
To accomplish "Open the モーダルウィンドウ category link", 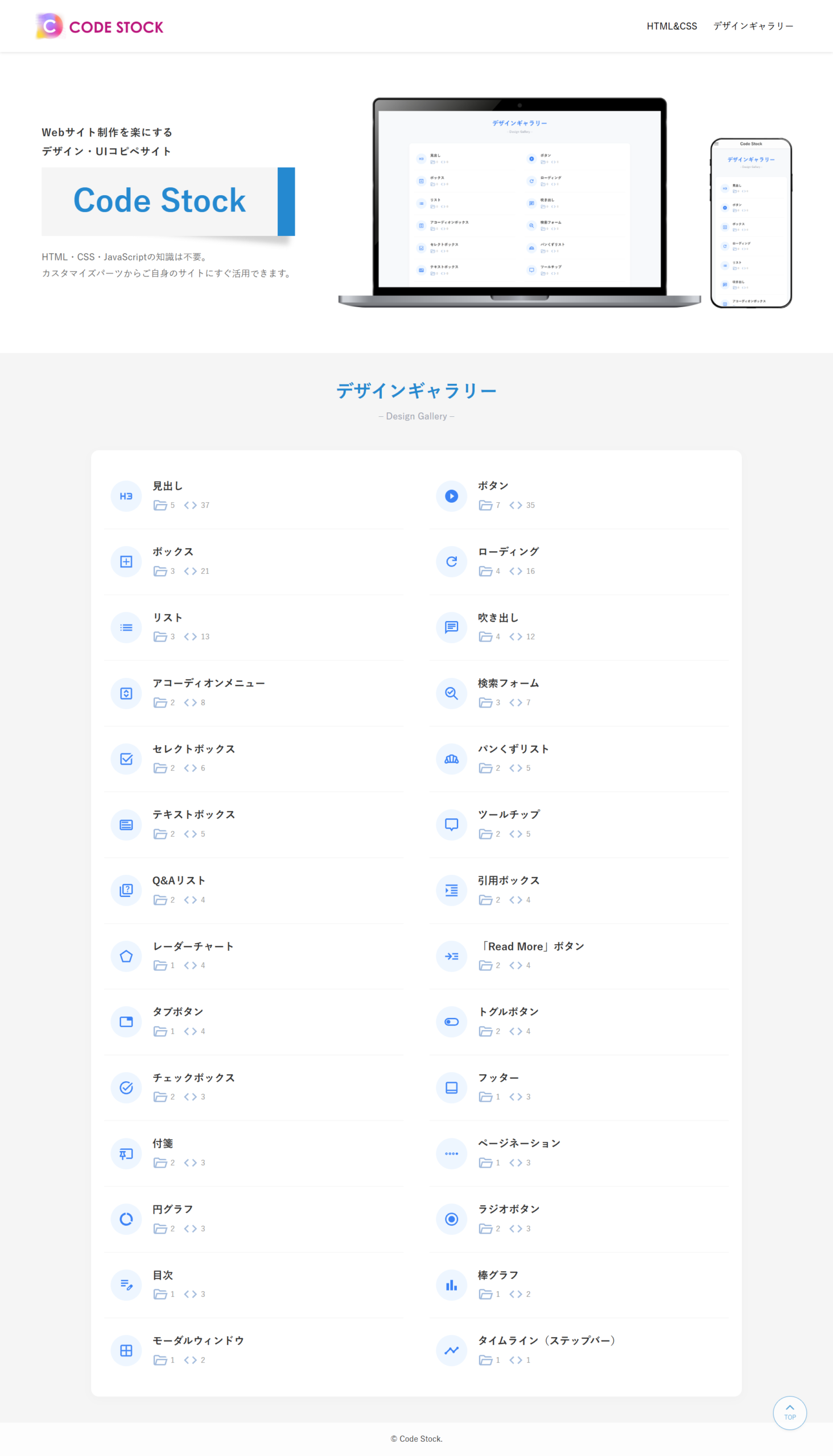I will coord(197,1341).
